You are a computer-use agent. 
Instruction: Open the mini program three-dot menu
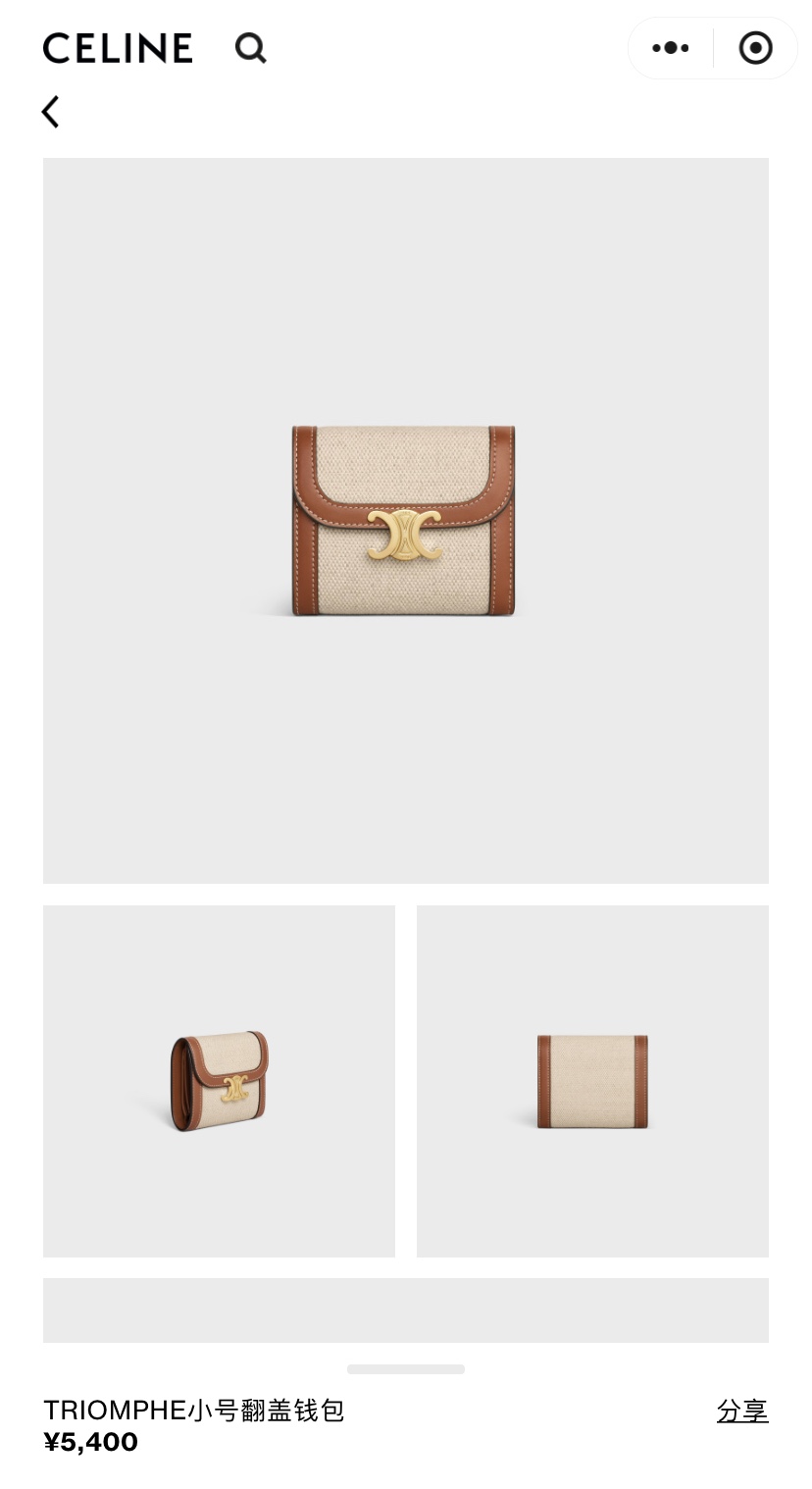coord(671,48)
